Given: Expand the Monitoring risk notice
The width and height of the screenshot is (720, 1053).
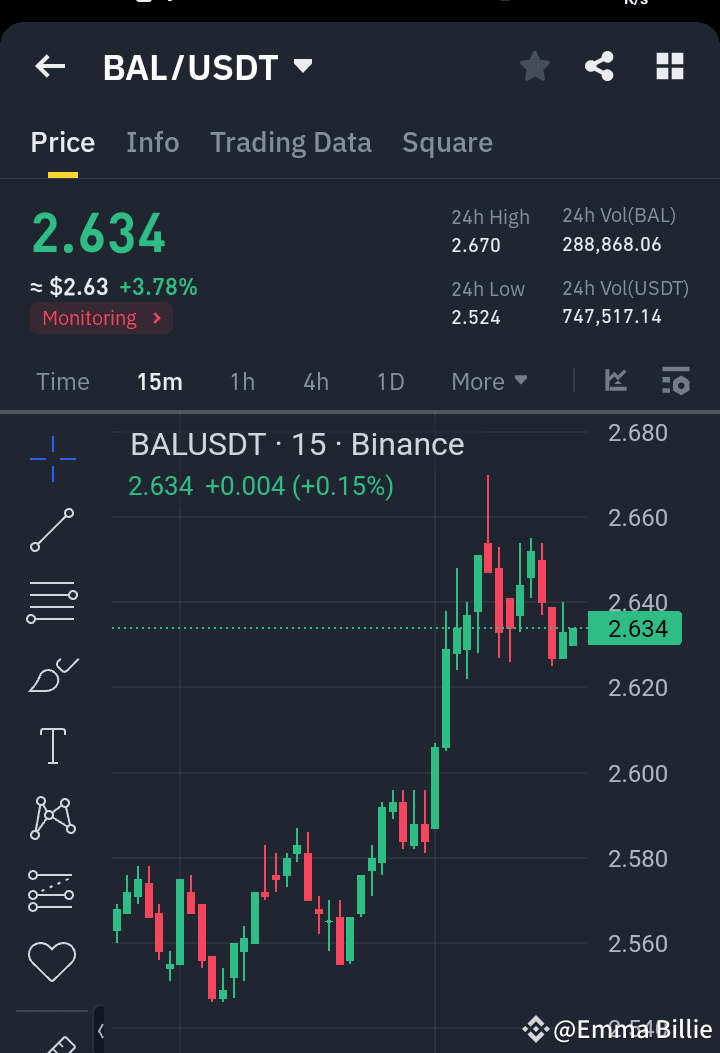Looking at the screenshot, I should click(101, 318).
